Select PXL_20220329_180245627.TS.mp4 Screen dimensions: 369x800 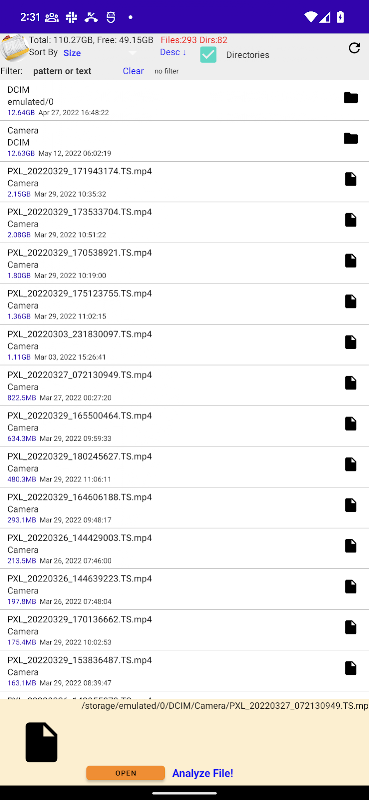pyautogui.click(x=184, y=467)
